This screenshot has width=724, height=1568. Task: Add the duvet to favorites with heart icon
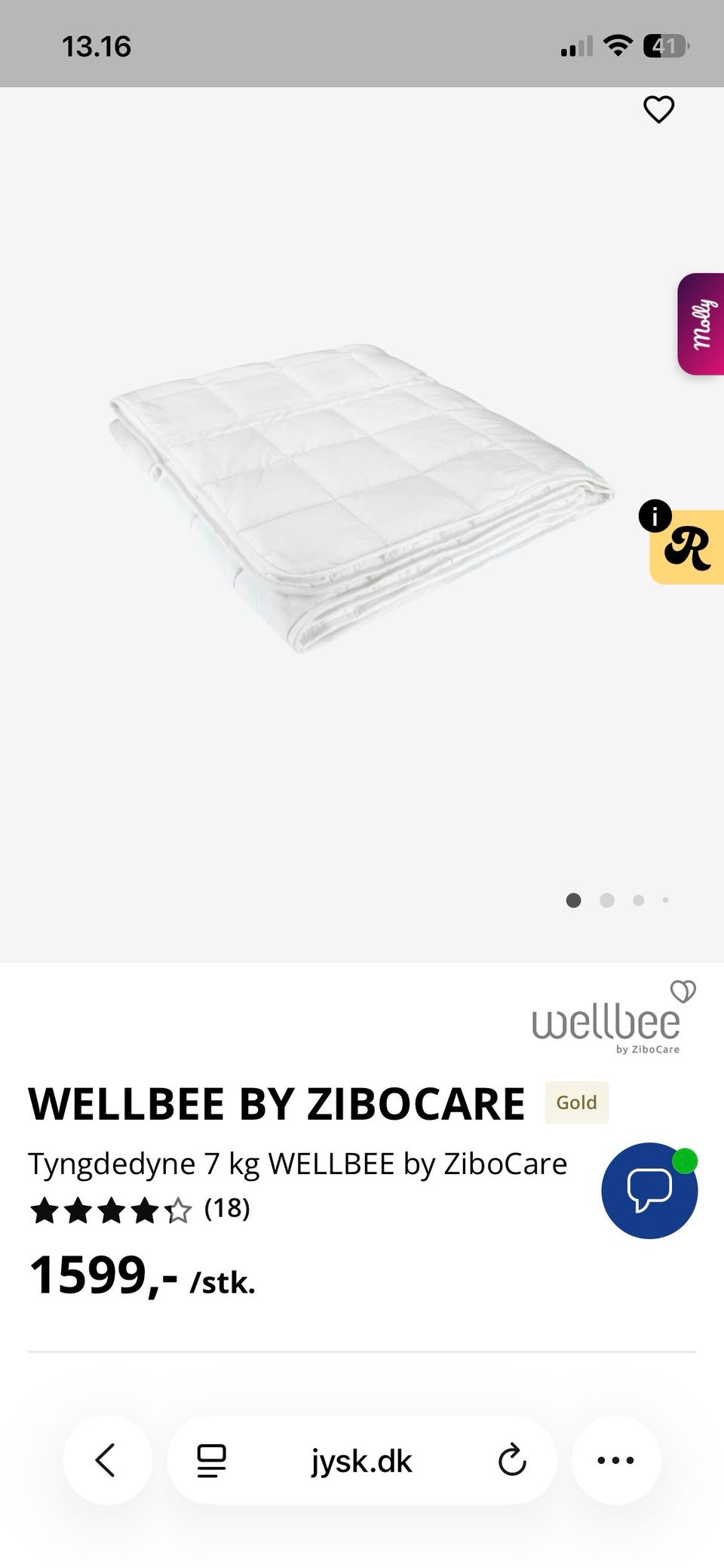(658, 109)
